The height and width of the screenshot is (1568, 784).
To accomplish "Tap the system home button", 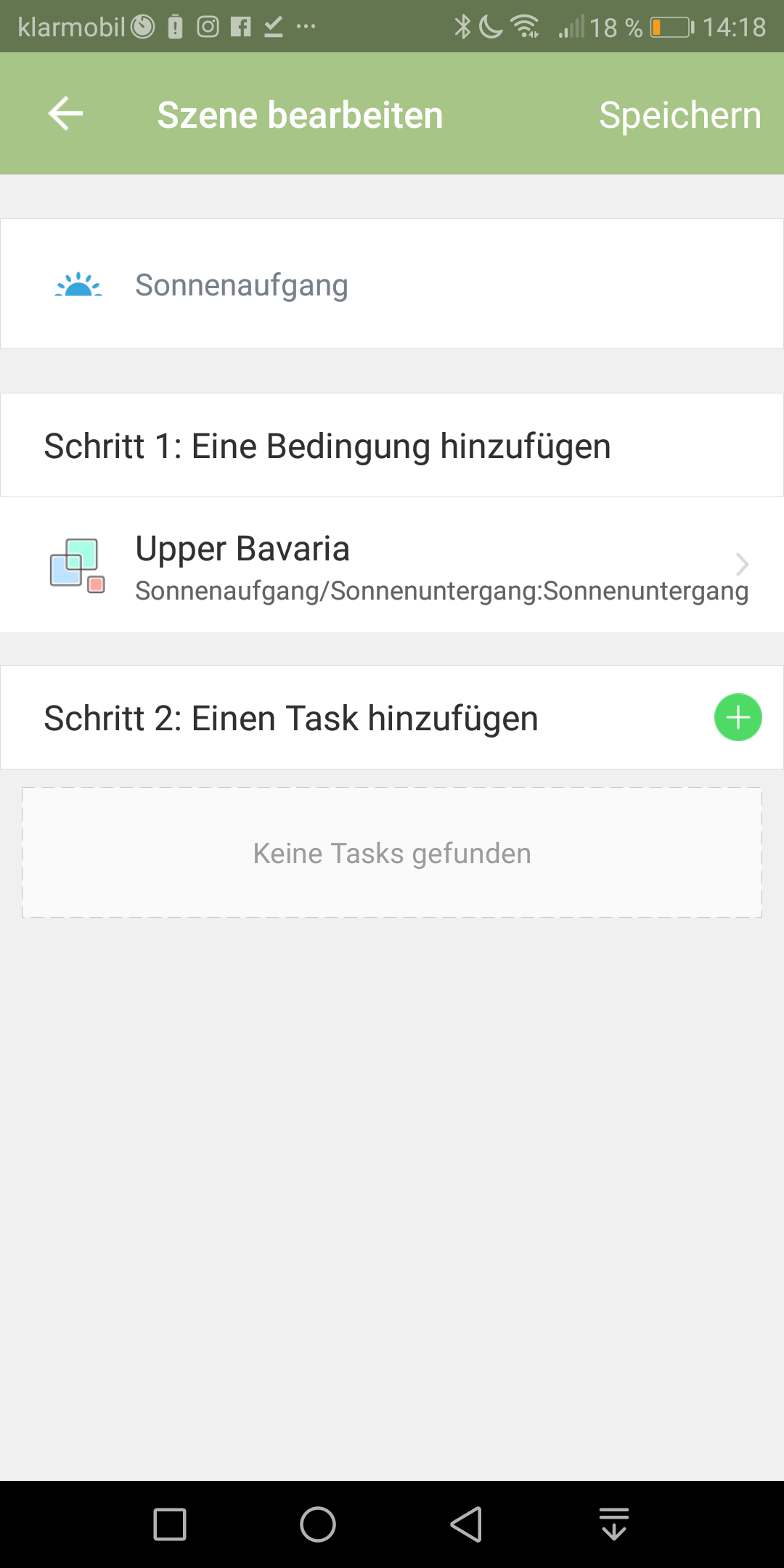I will pos(318,1524).
